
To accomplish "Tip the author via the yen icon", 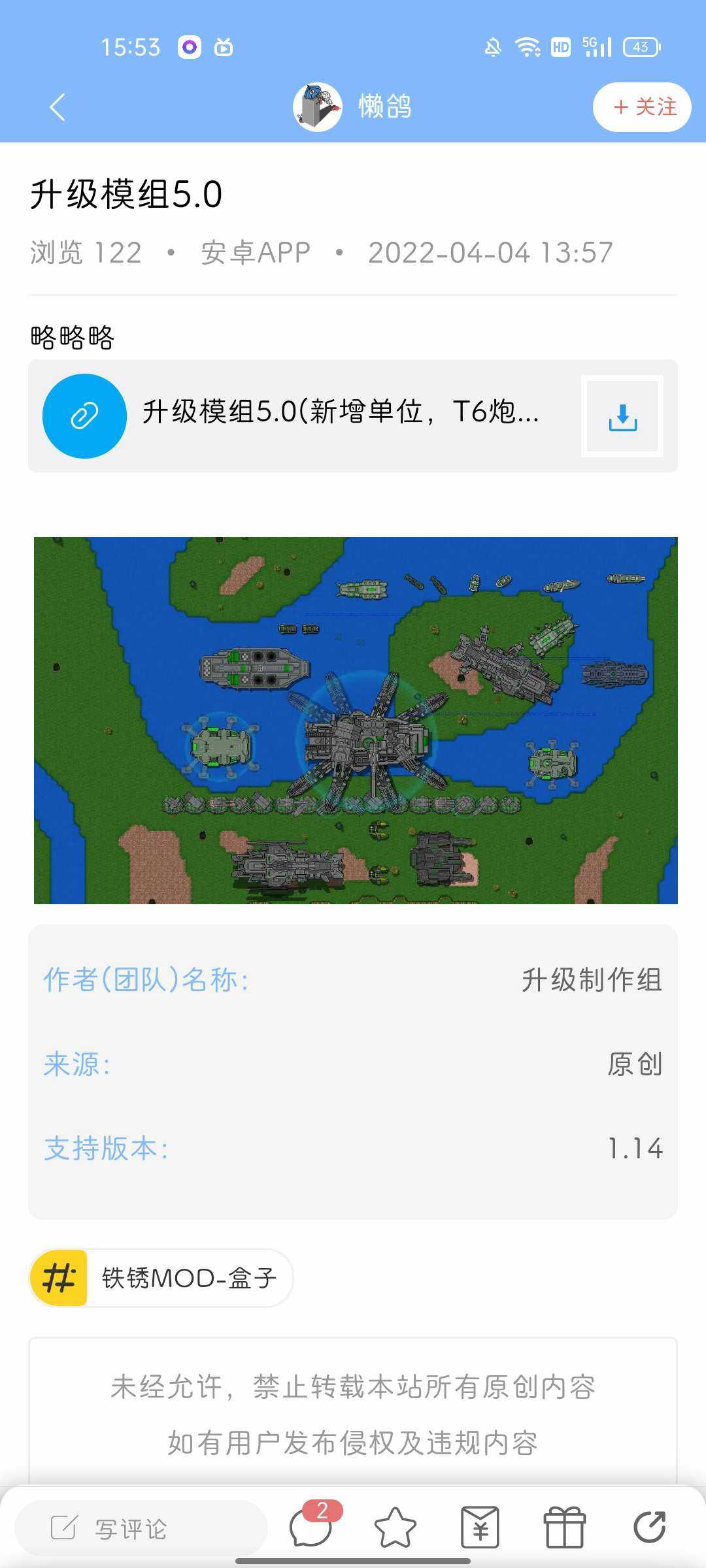I will tap(480, 1527).
